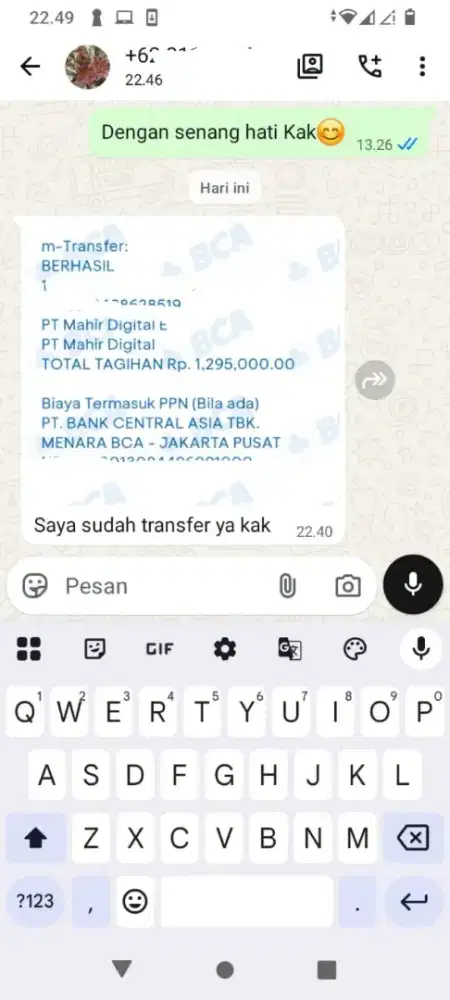The image size is (450, 1000).
Task: Open keyboard sticker panel
Action: (95, 649)
